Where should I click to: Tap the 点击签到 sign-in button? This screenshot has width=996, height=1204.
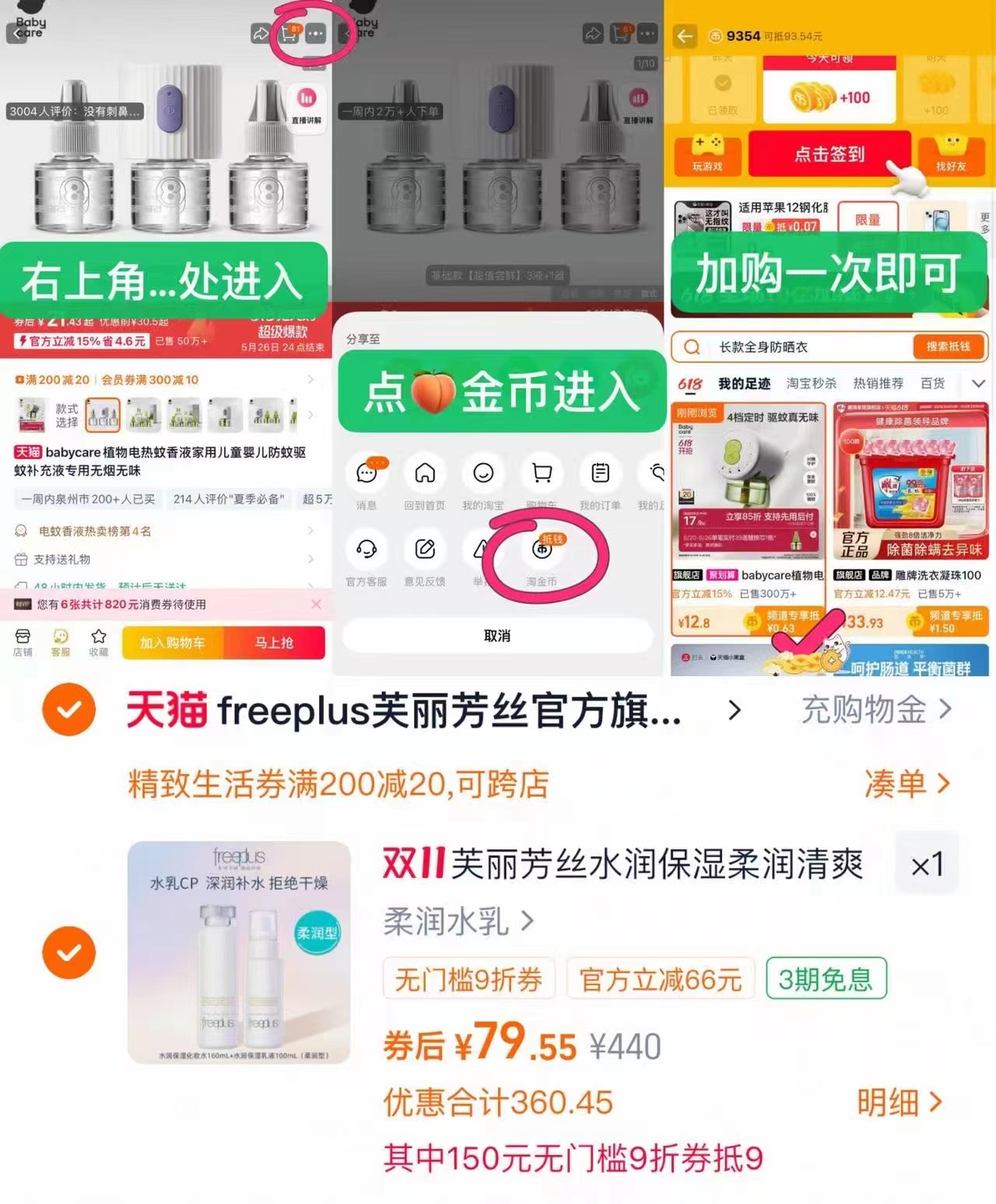click(x=829, y=155)
